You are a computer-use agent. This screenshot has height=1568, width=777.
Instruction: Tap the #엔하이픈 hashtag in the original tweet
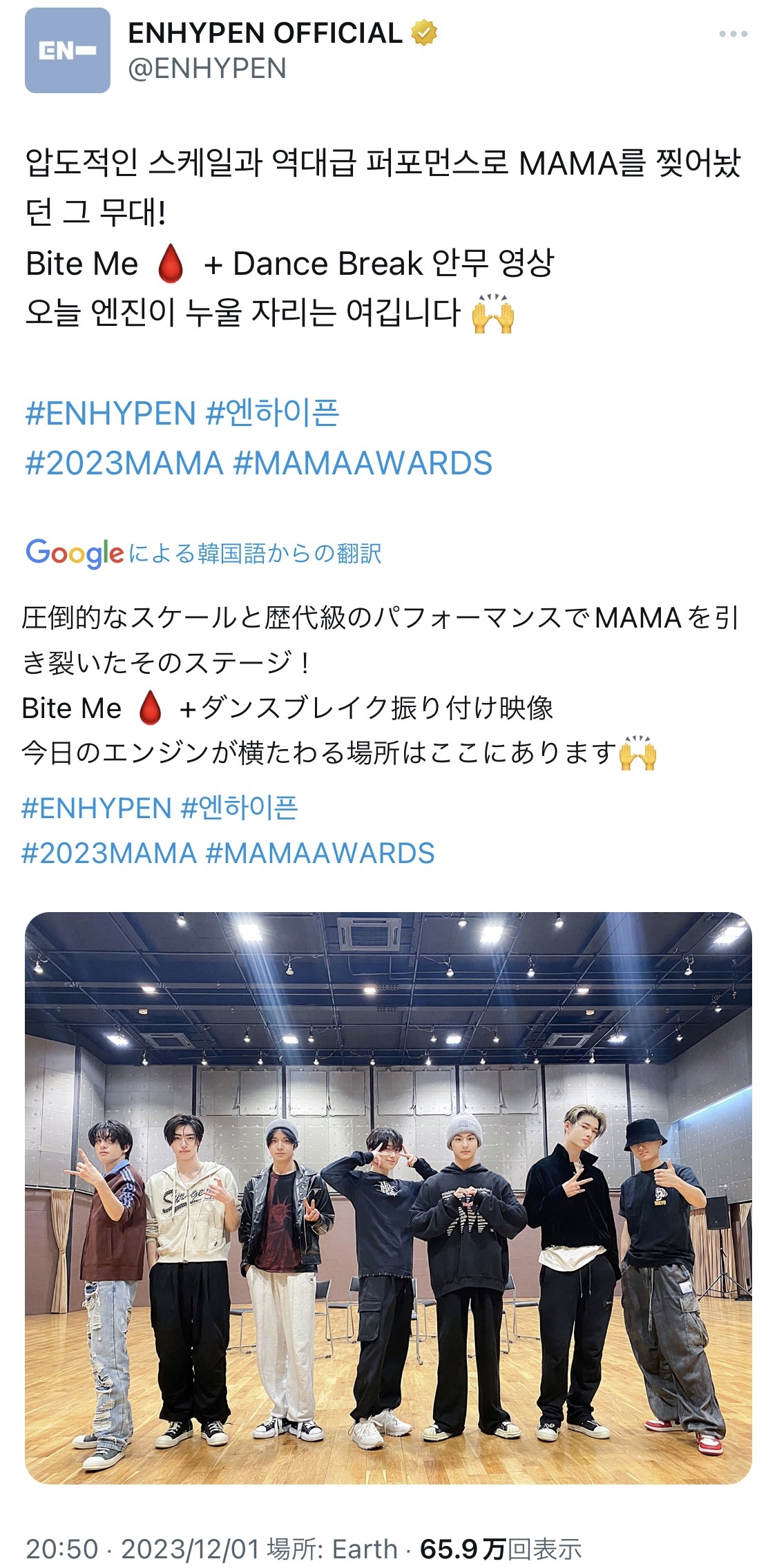[272, 414]
